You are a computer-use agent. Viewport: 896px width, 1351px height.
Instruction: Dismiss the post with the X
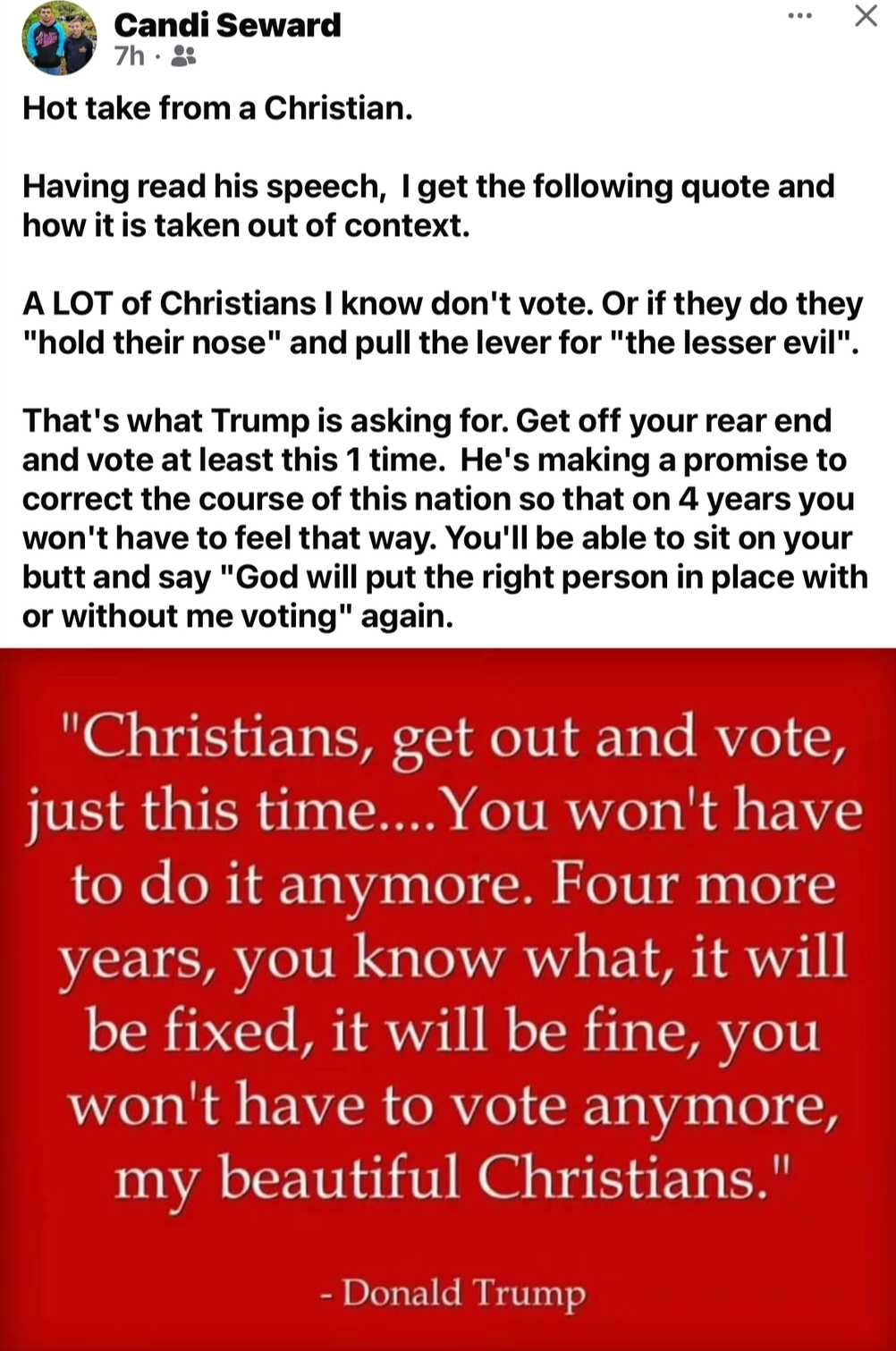click(x=866, y=16)
